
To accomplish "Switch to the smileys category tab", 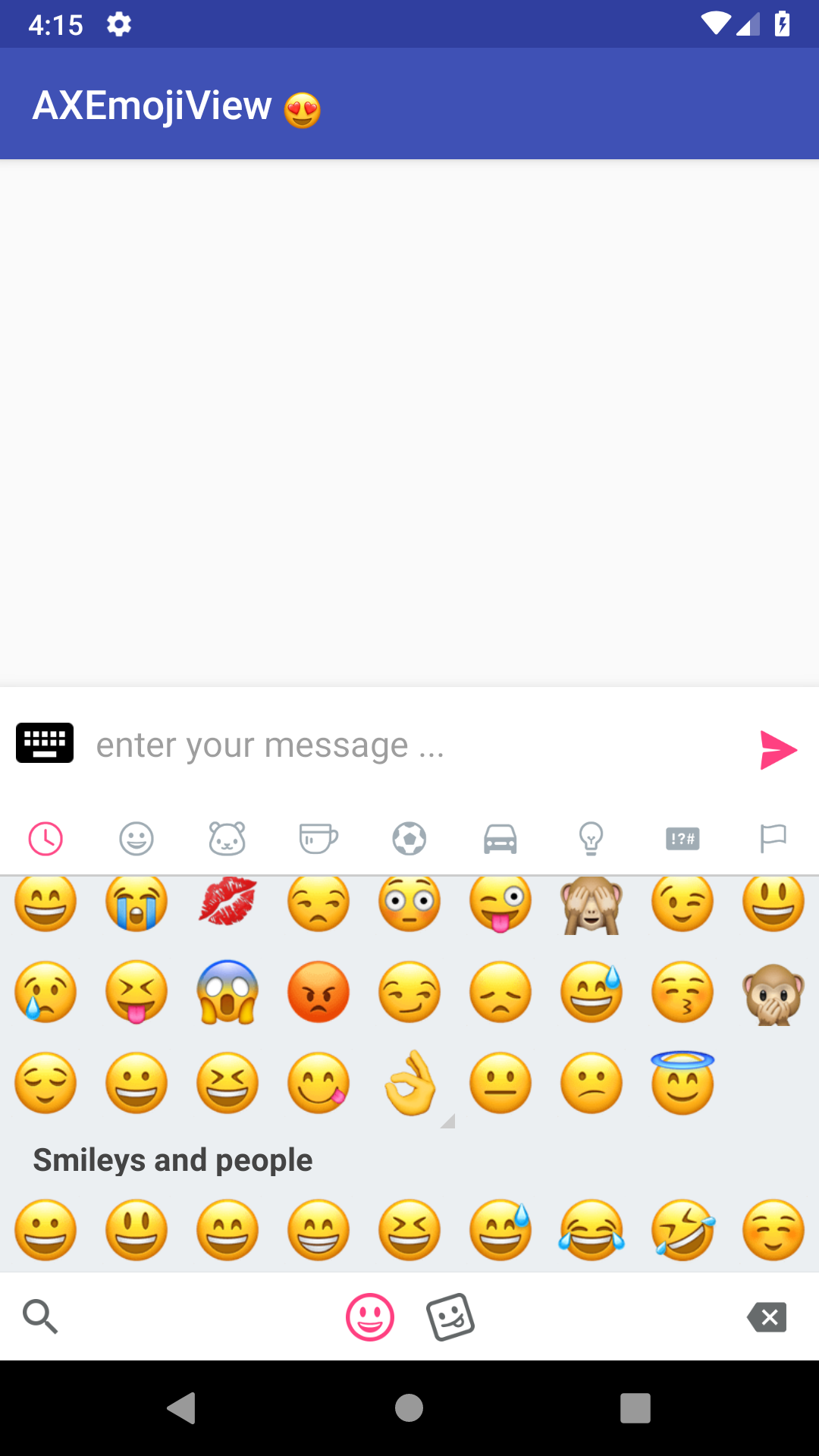I will tap(136, 839).
